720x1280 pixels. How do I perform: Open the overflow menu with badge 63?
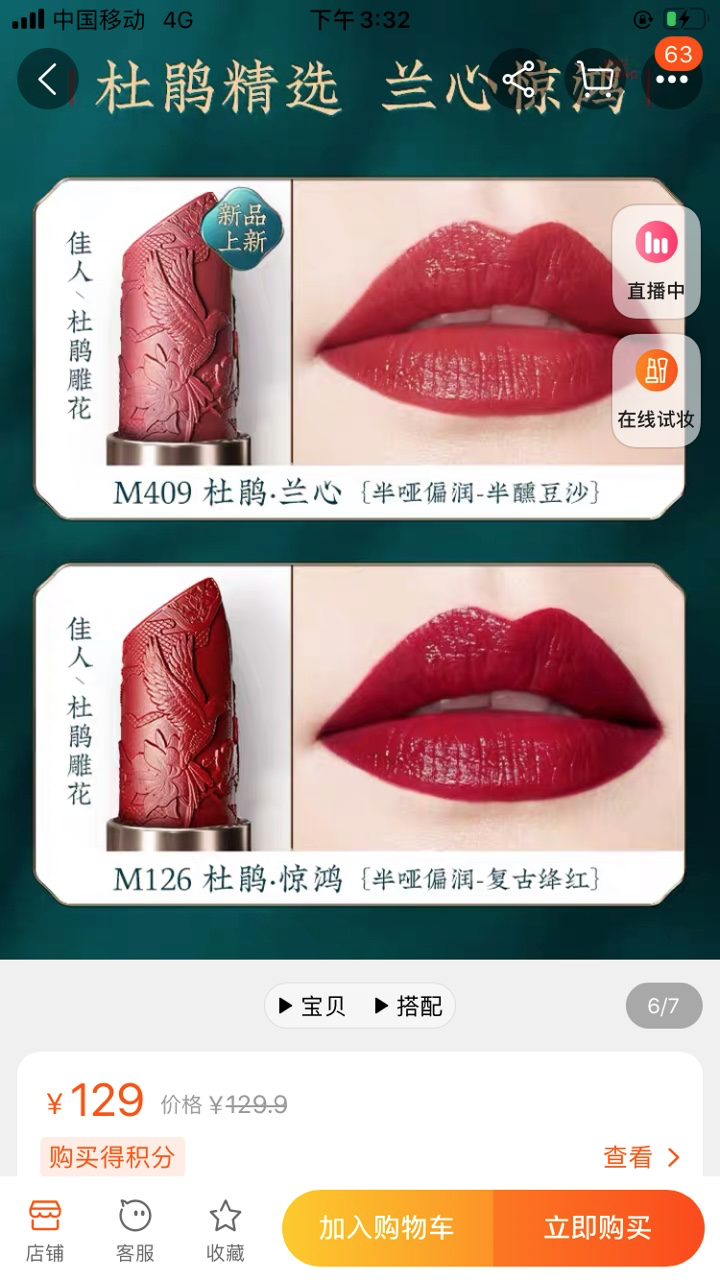(x=672, y=79)
